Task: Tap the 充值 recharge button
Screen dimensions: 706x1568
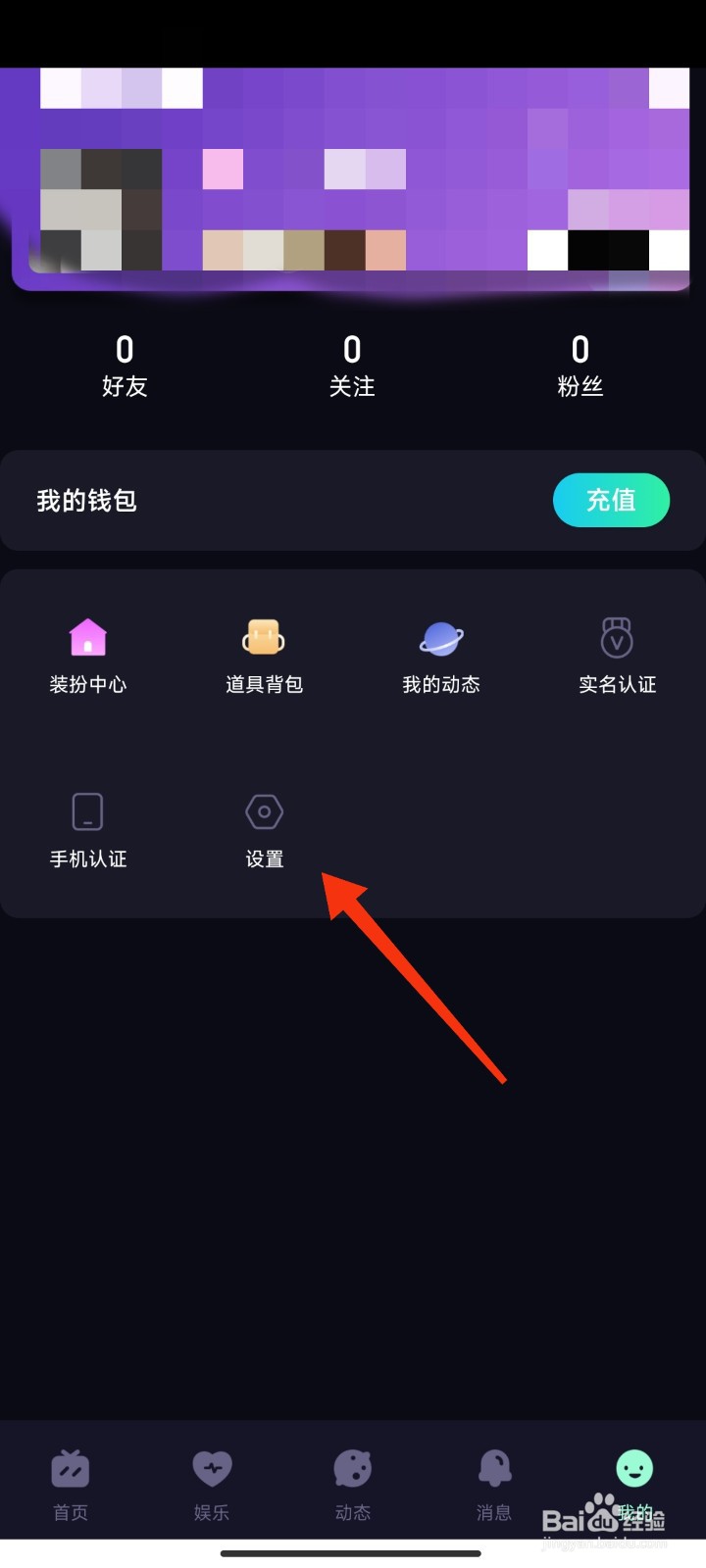Action: click(x=611, y=500)
